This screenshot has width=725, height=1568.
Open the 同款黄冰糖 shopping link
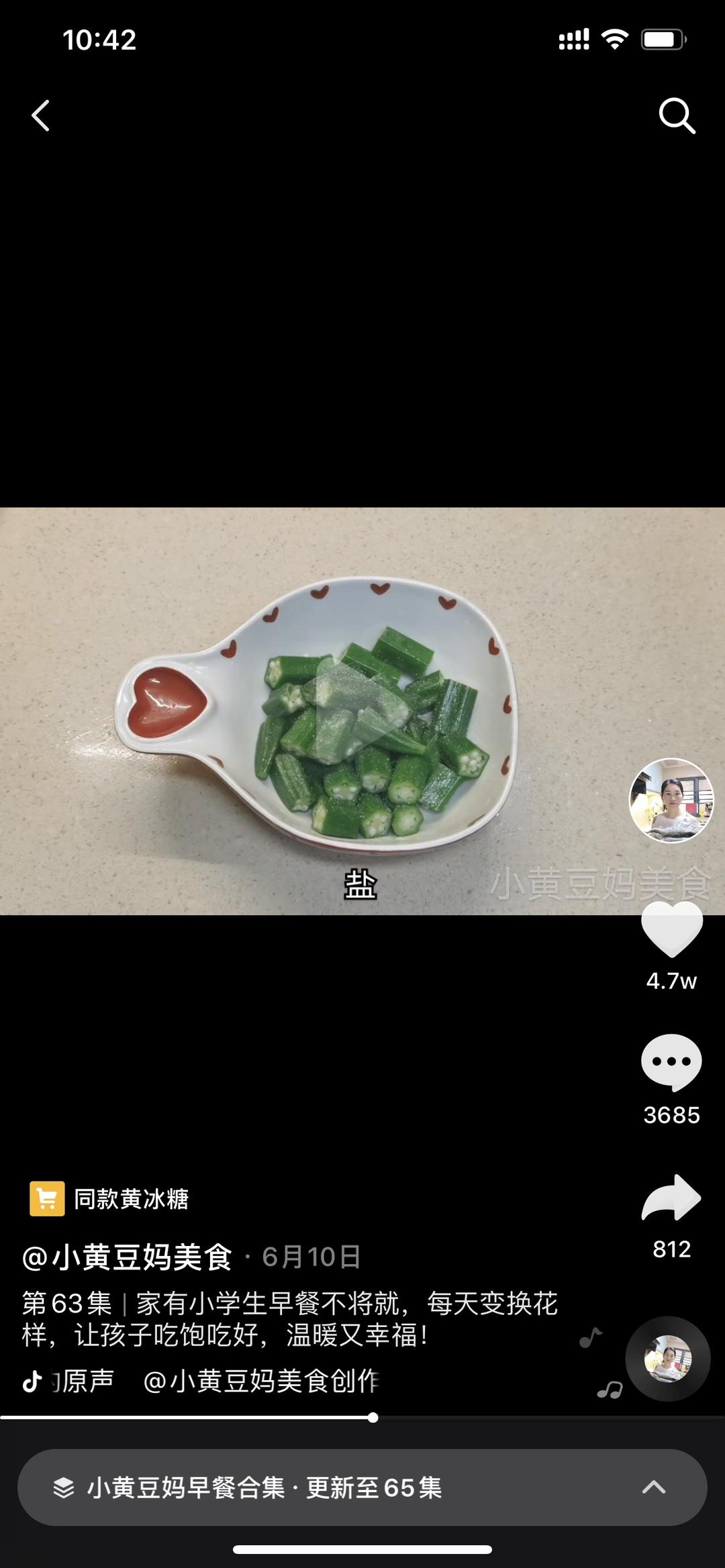[x=109, y=1198]
